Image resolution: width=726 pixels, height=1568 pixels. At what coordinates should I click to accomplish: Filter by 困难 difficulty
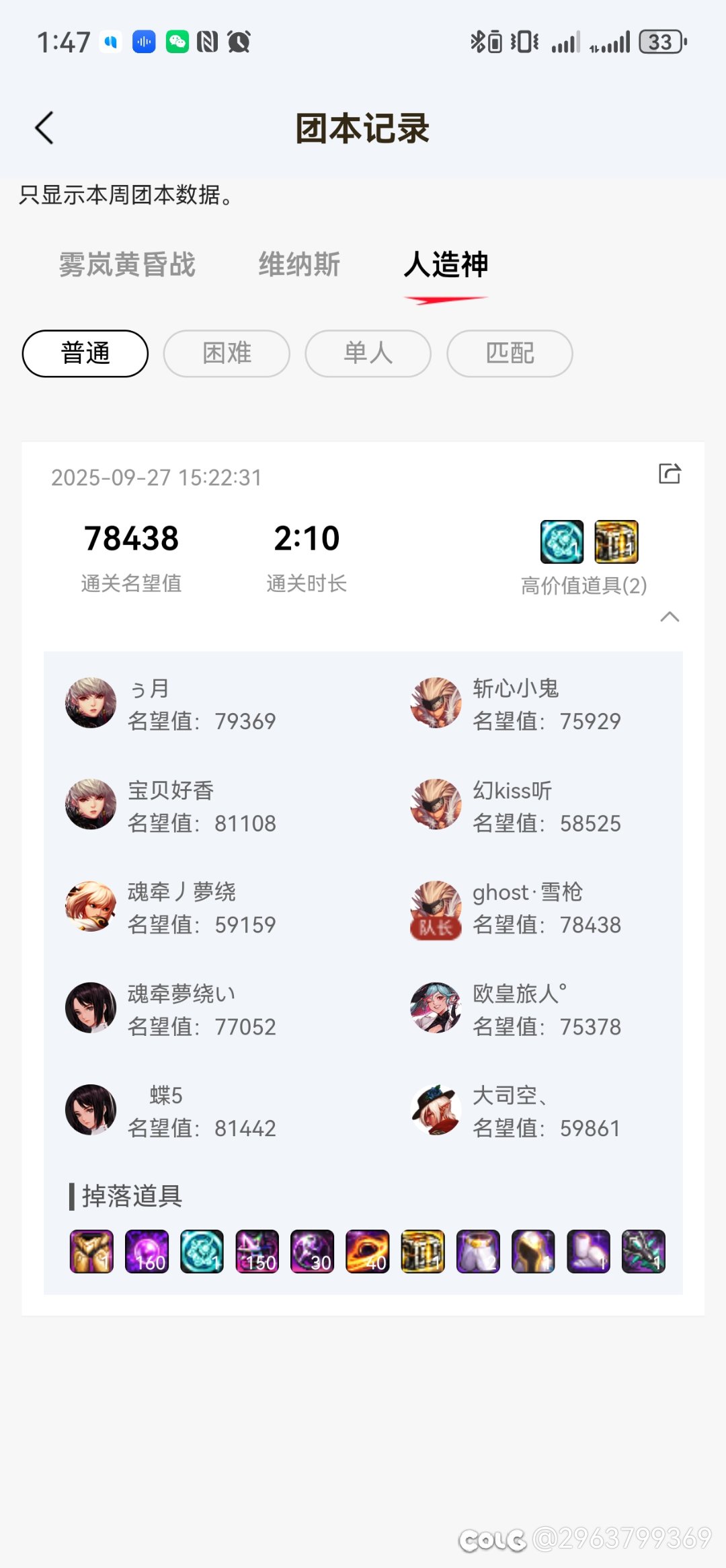coord(227,353)
